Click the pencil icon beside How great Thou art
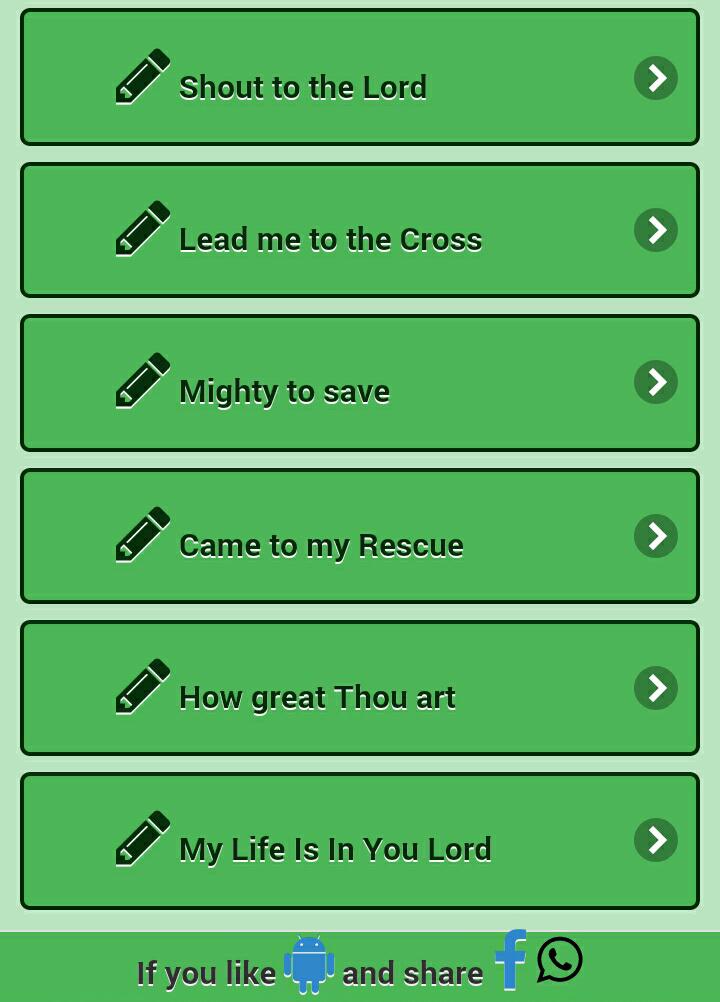Image resolution: width=720 pixels, height=1002 pixels. click(x=142, y=687)
